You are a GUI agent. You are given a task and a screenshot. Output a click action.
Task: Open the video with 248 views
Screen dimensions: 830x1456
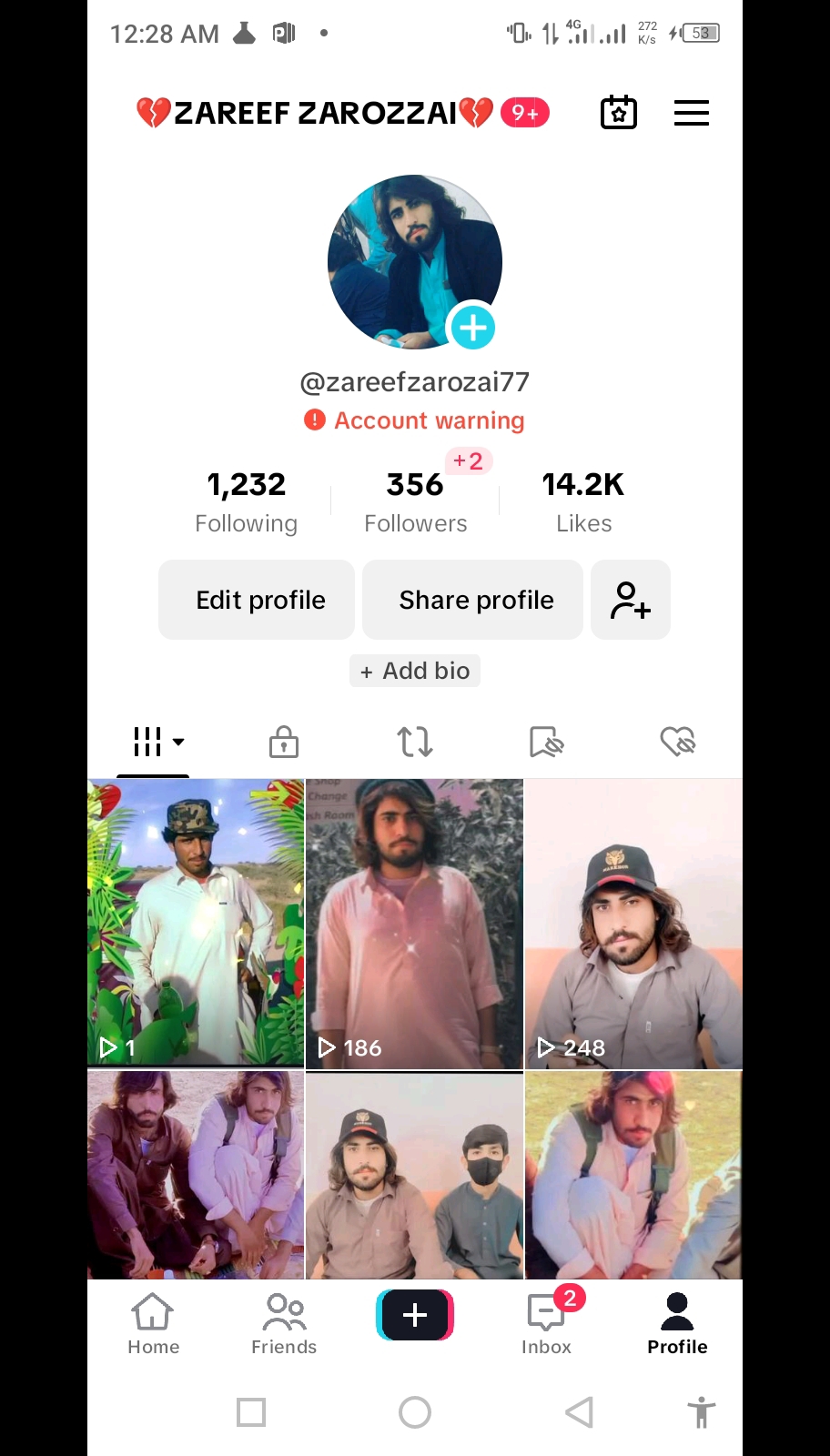pyautogui.click(x=633, y=923)
